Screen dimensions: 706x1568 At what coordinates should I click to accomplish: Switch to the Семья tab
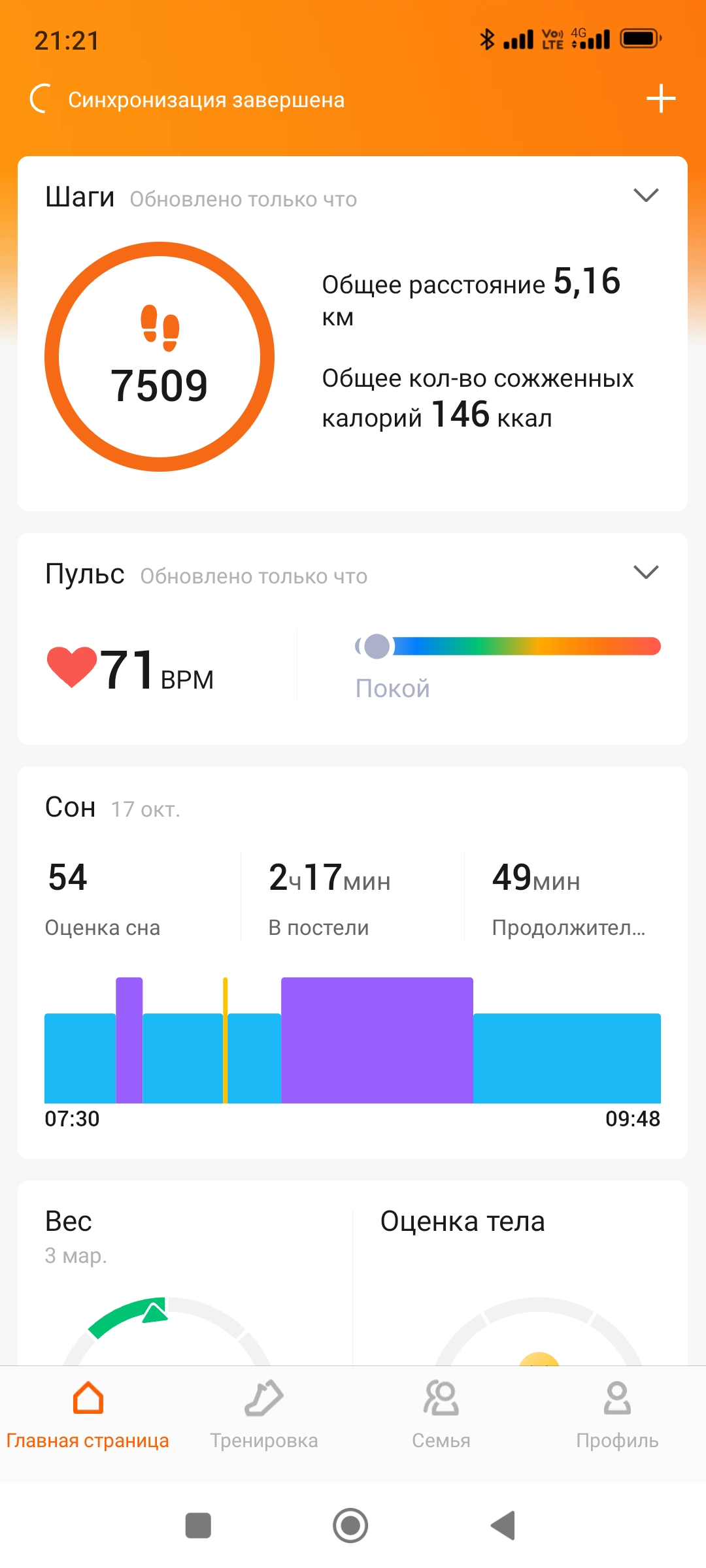441,1414
